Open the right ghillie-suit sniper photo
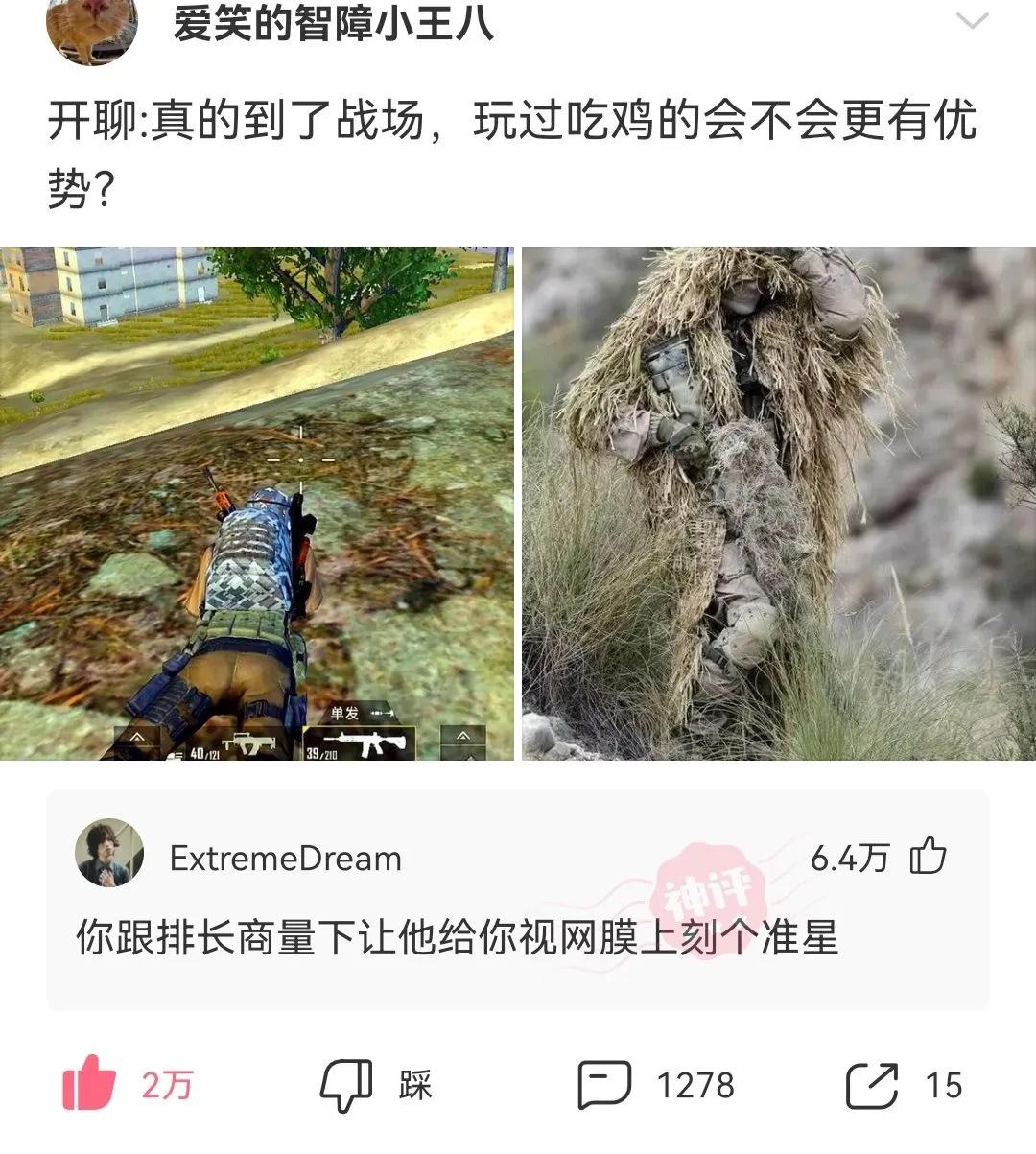The image size is (1036, 1154). (x=777, y=499)
